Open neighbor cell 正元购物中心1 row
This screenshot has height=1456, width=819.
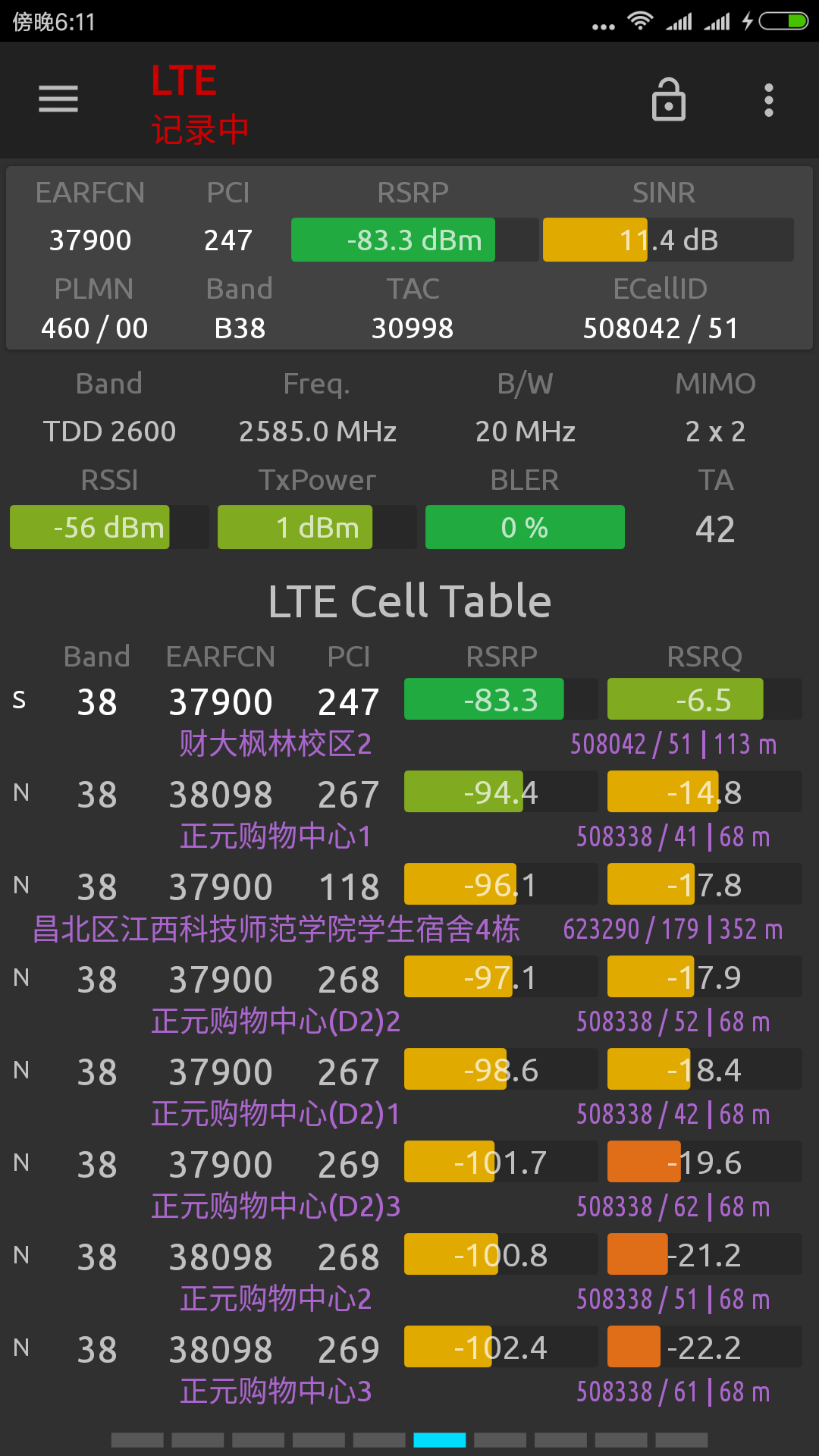(409, 814)
